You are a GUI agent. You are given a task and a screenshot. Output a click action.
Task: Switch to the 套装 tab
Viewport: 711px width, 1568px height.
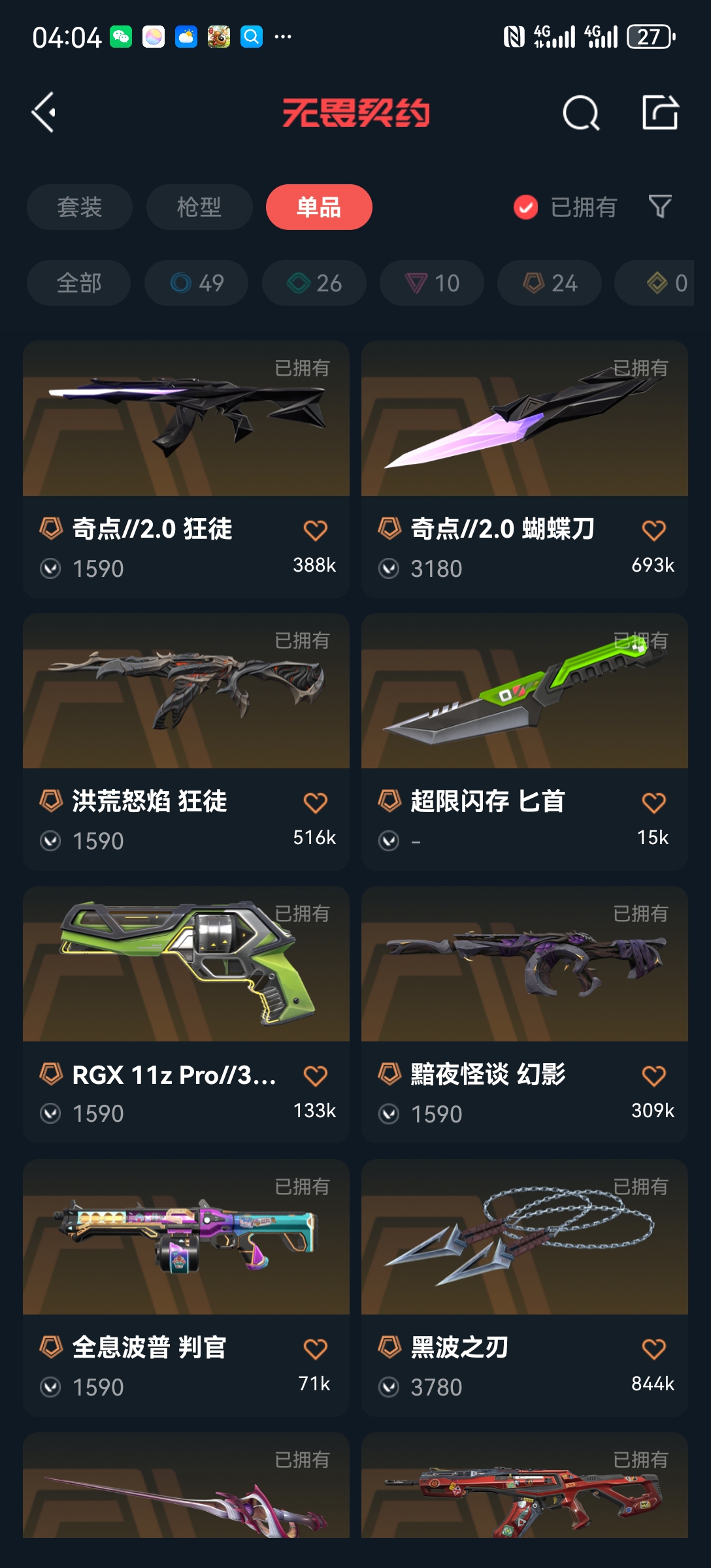(x=80, y=207)
